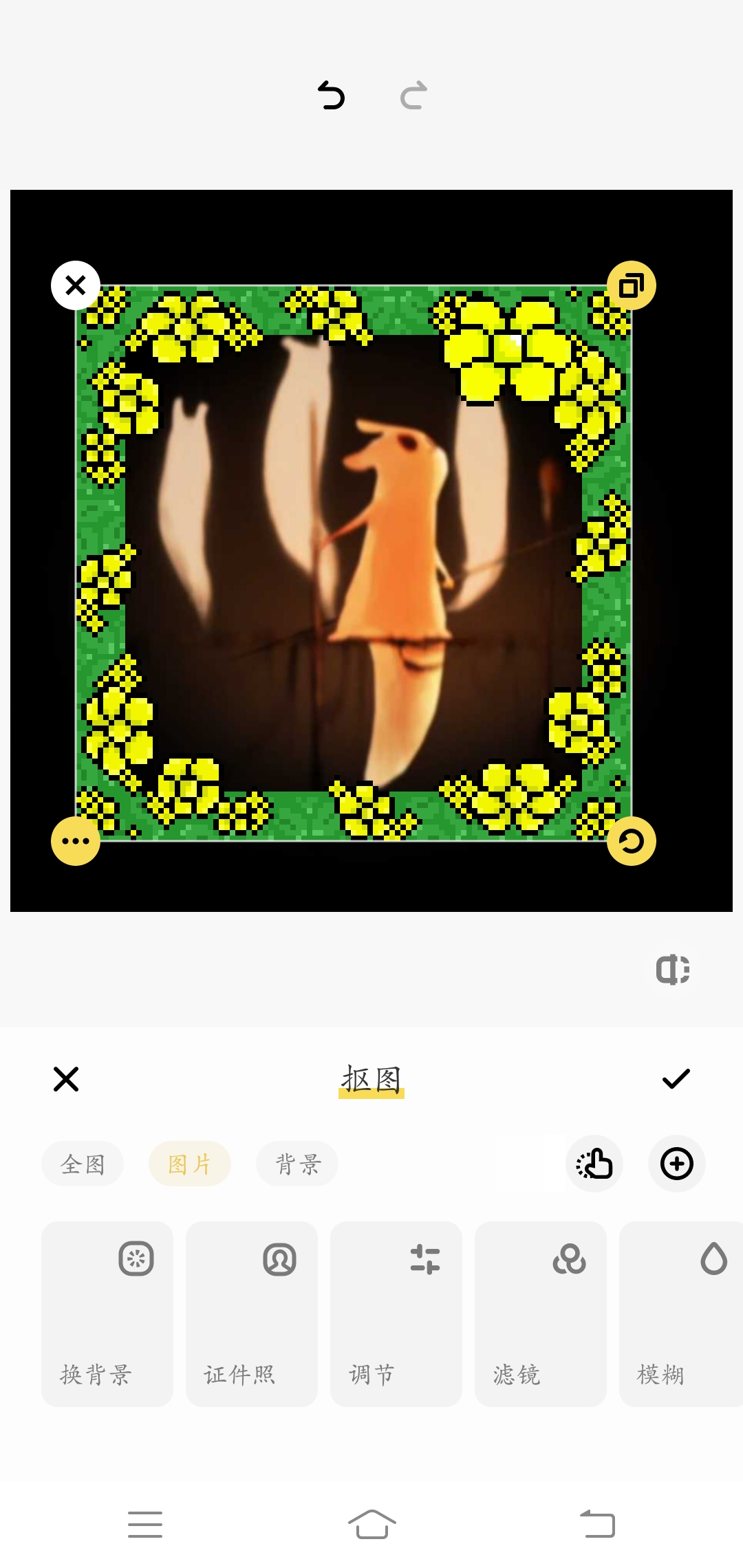Select the 图片 chip
Screen dimensions: 743x1568
pyautogui.click(x=190, y=1164)
